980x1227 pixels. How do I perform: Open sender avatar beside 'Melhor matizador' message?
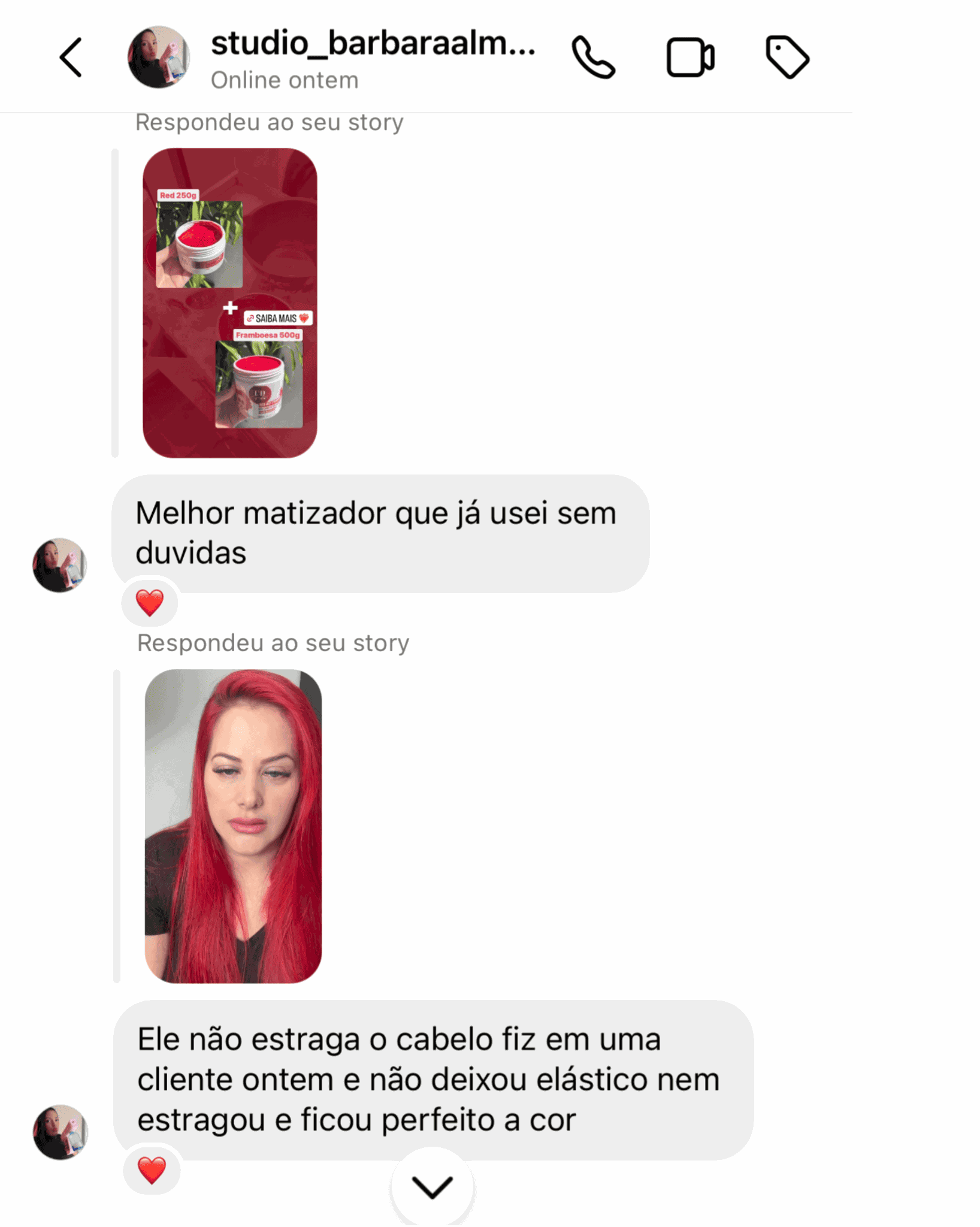click(x=60, y=565)
